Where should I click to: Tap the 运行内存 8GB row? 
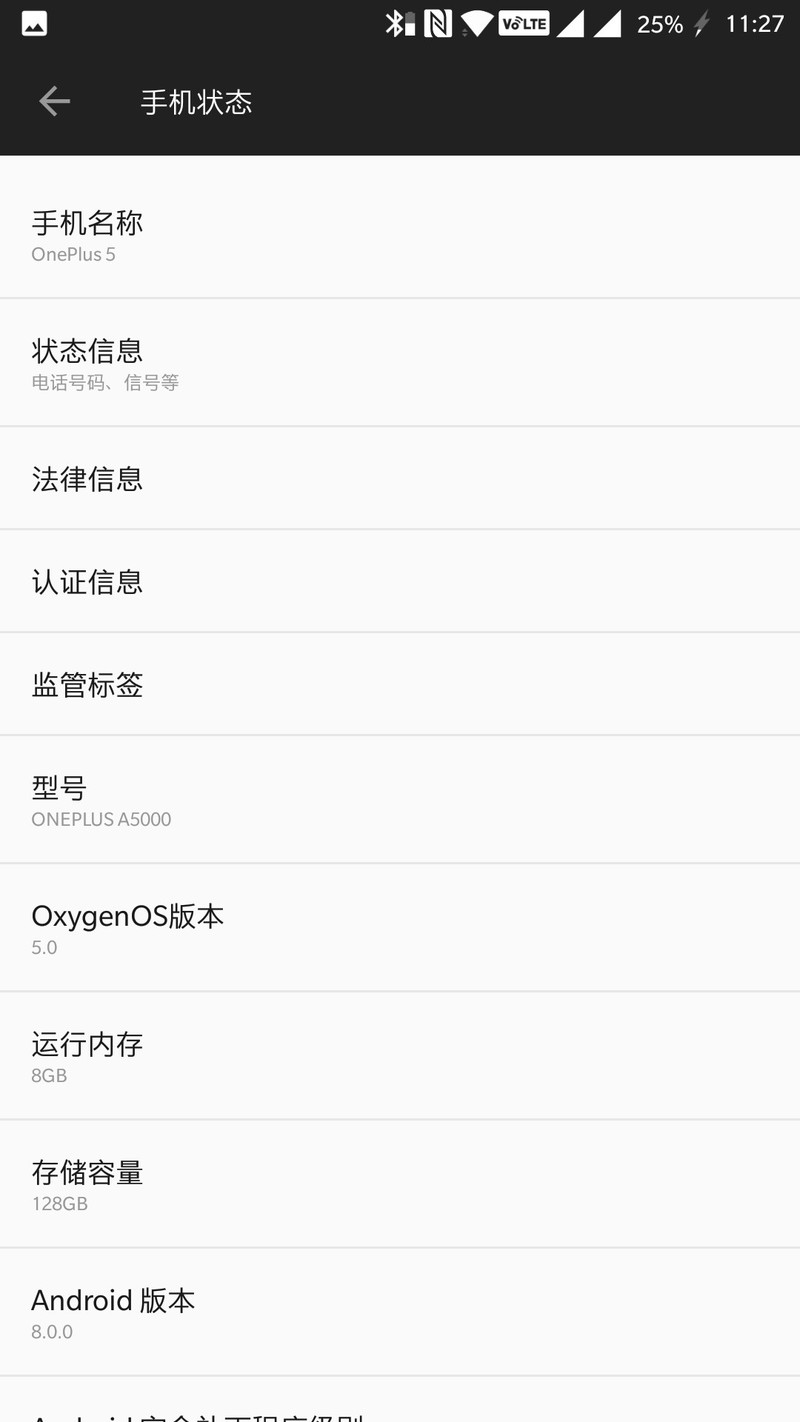coord(400,1055)
